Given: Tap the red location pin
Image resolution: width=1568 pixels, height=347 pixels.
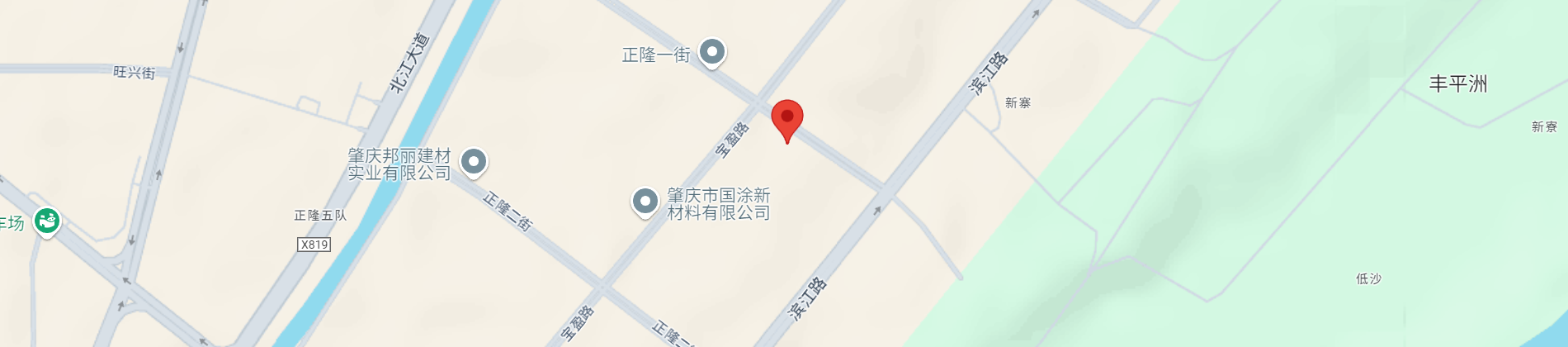Looking at the screenshot, I should pos(787,118).
